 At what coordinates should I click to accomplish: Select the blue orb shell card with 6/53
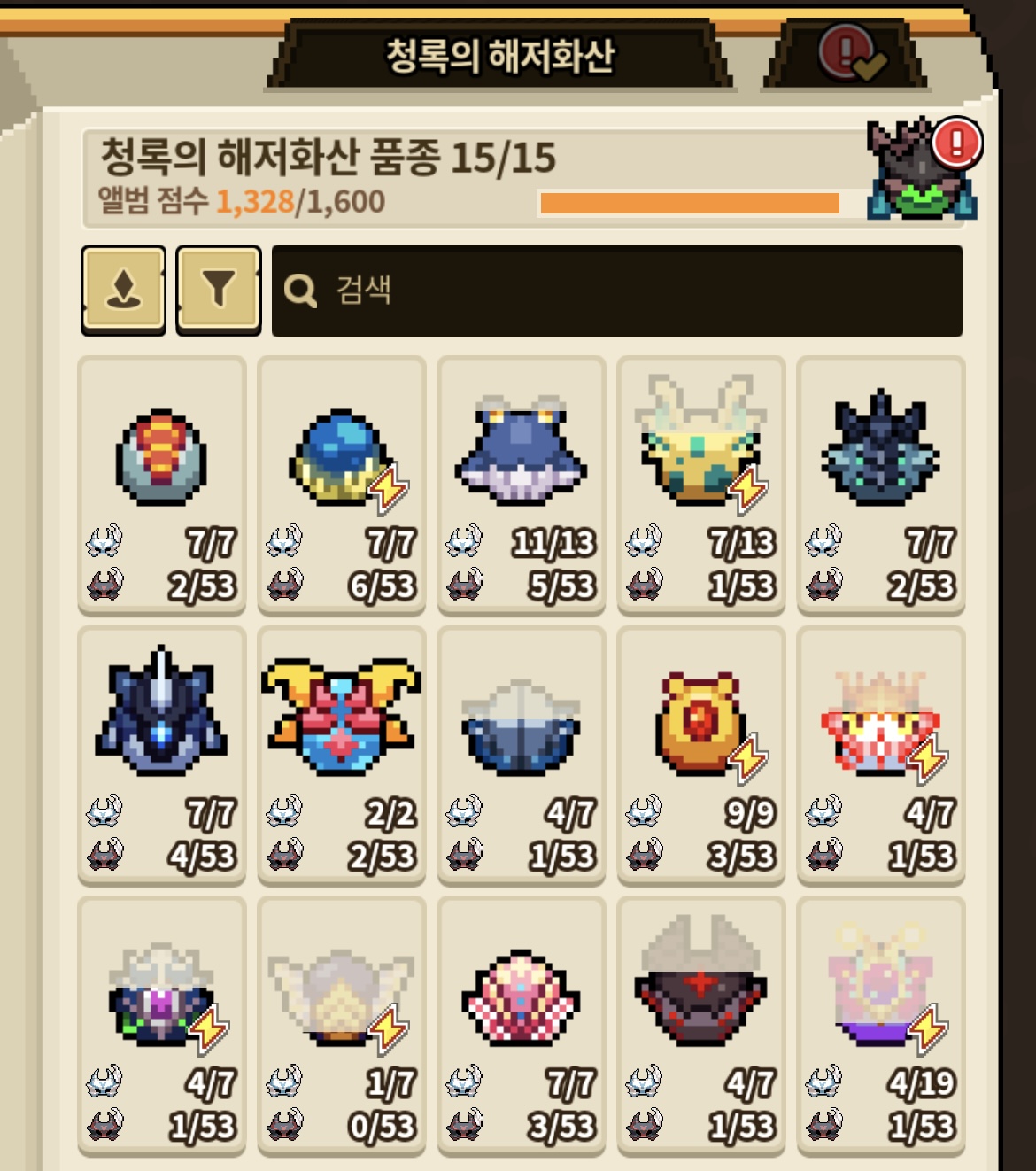(342, 484)
